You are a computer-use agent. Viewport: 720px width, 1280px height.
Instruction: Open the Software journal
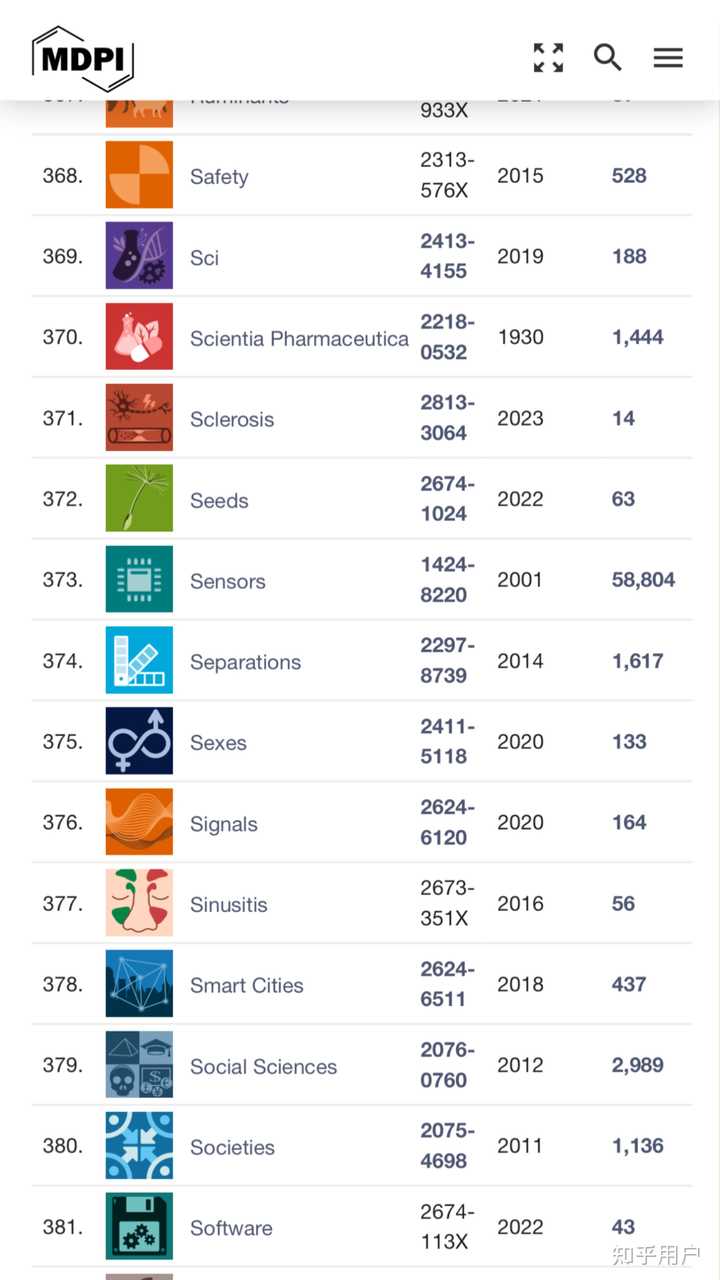pyautogui.click(x=231, y=1229)
